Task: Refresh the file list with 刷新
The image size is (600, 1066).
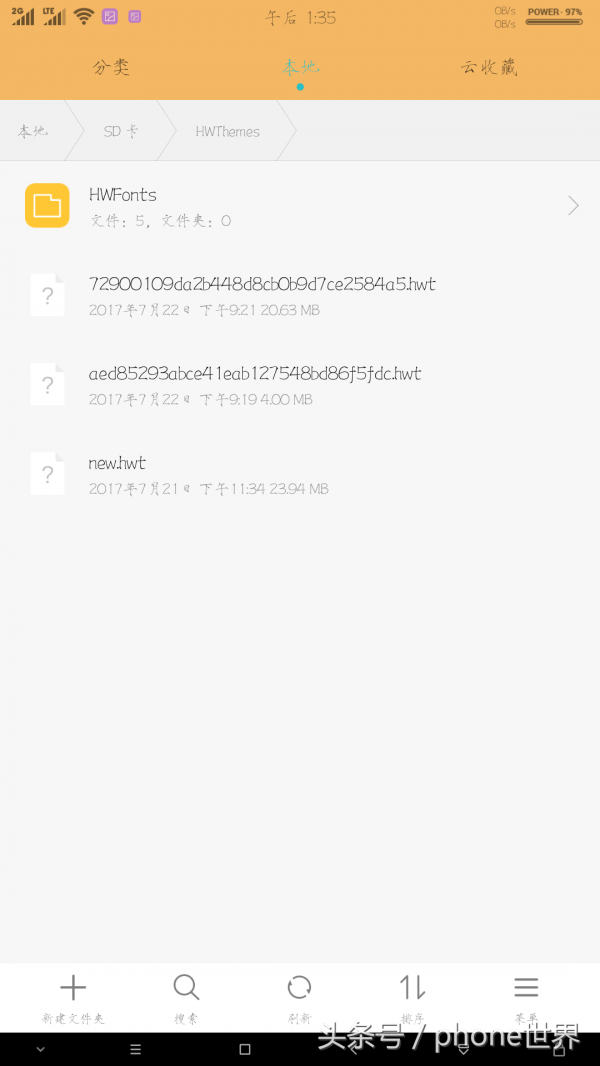Action: tap(299, 998)
